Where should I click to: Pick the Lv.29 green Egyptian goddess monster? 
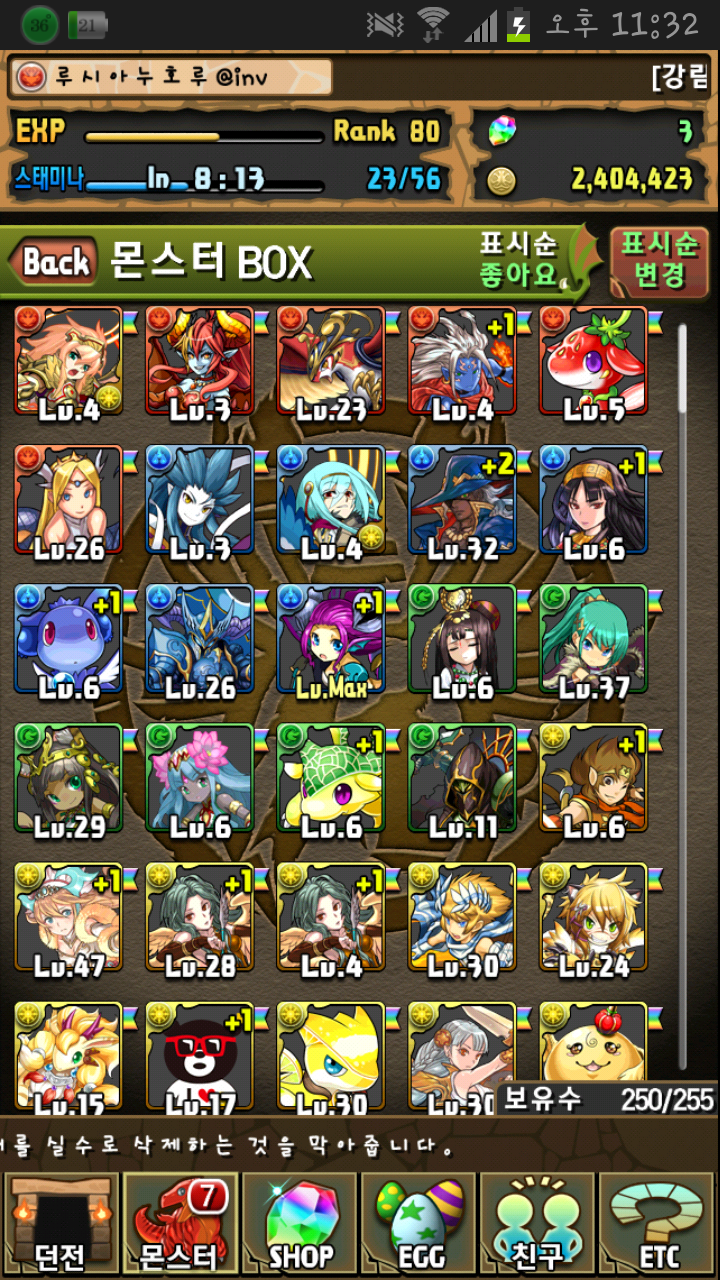[68, 778]
